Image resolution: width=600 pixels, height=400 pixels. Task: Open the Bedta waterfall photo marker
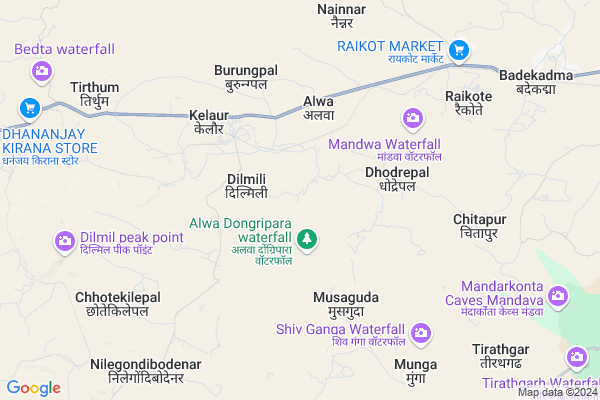point(43,70)
